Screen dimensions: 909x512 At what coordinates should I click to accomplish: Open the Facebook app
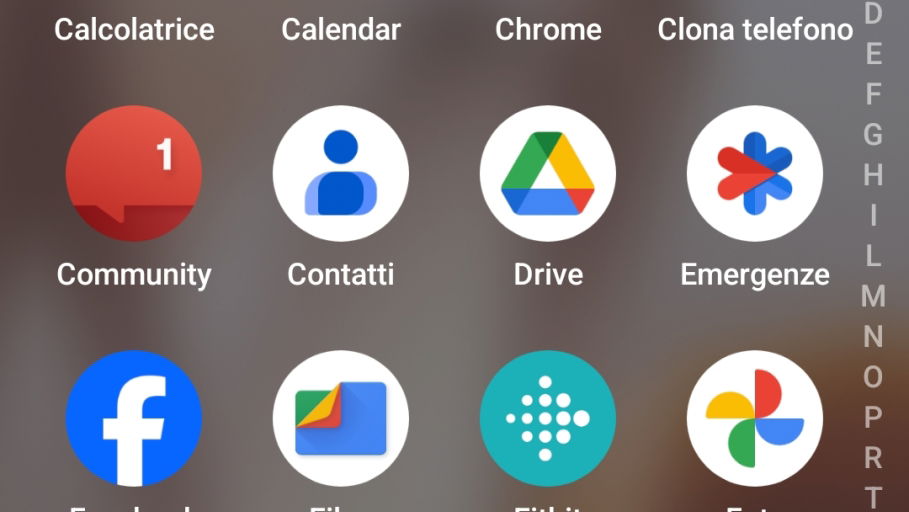[x=134, y=418]
